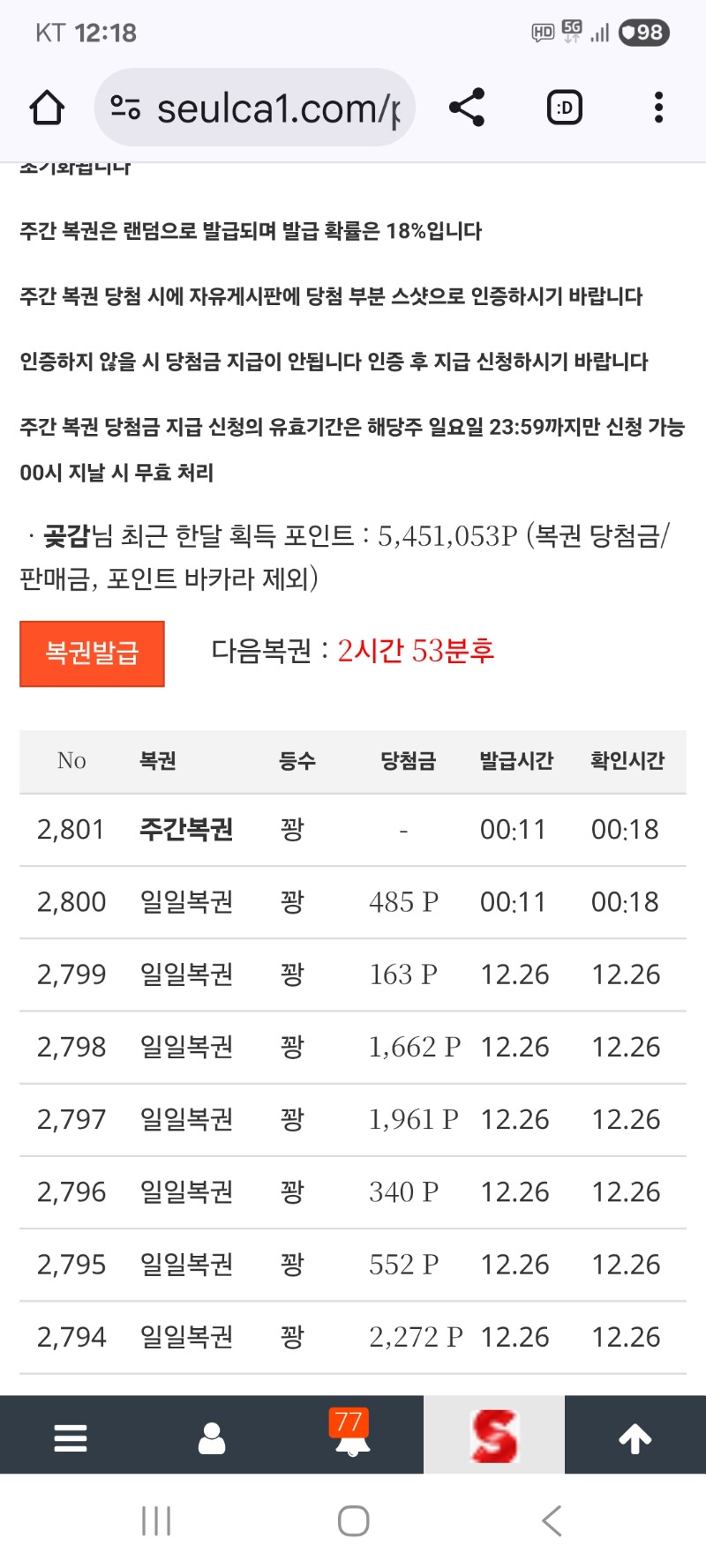Image resolution: width=706 pixels, height=1568 pixels.
Task: Tap the browser home icon
Action: coord(47,108)
